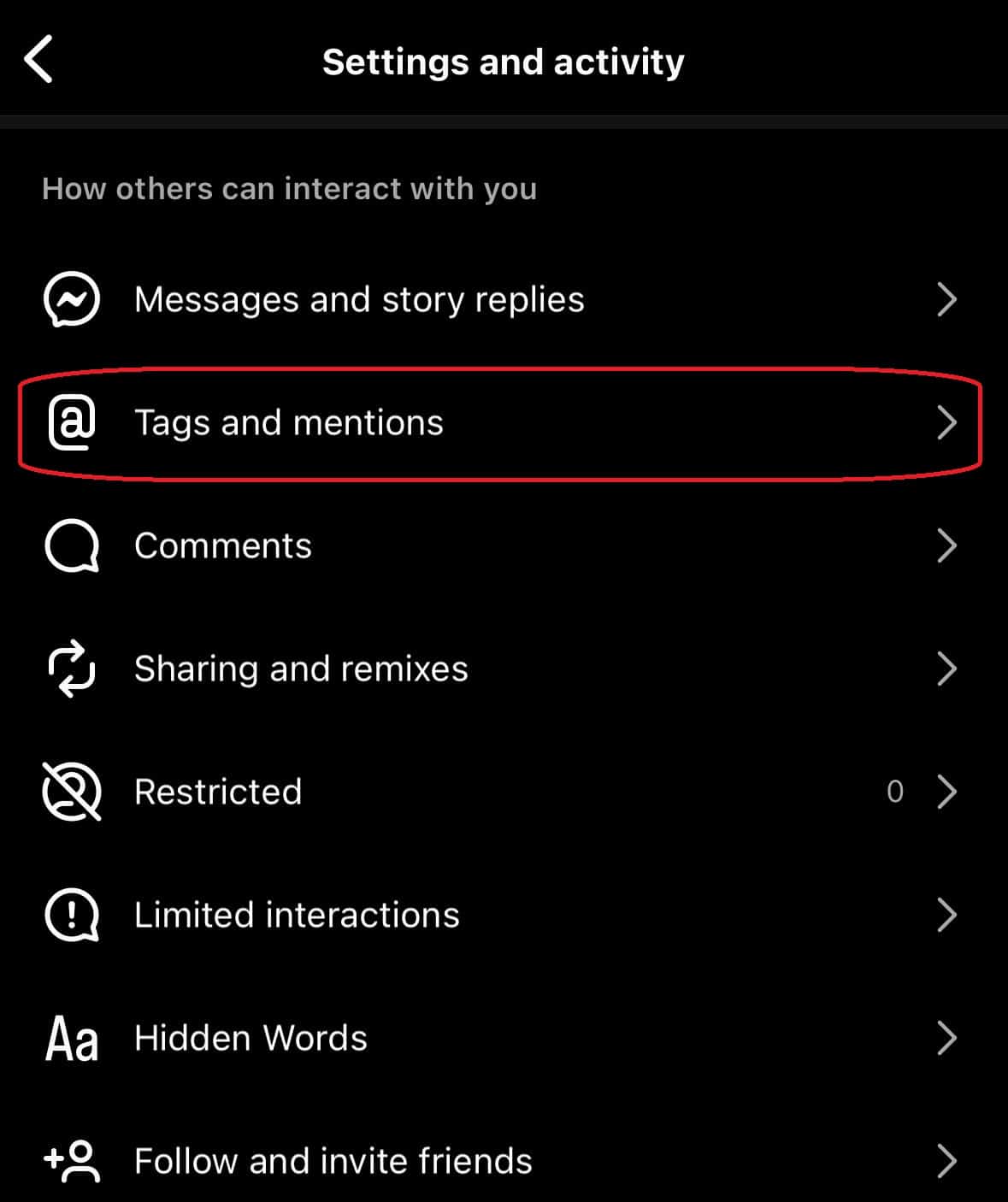
Task: Open Limited interactions
Action: click(x=297, y=916)
